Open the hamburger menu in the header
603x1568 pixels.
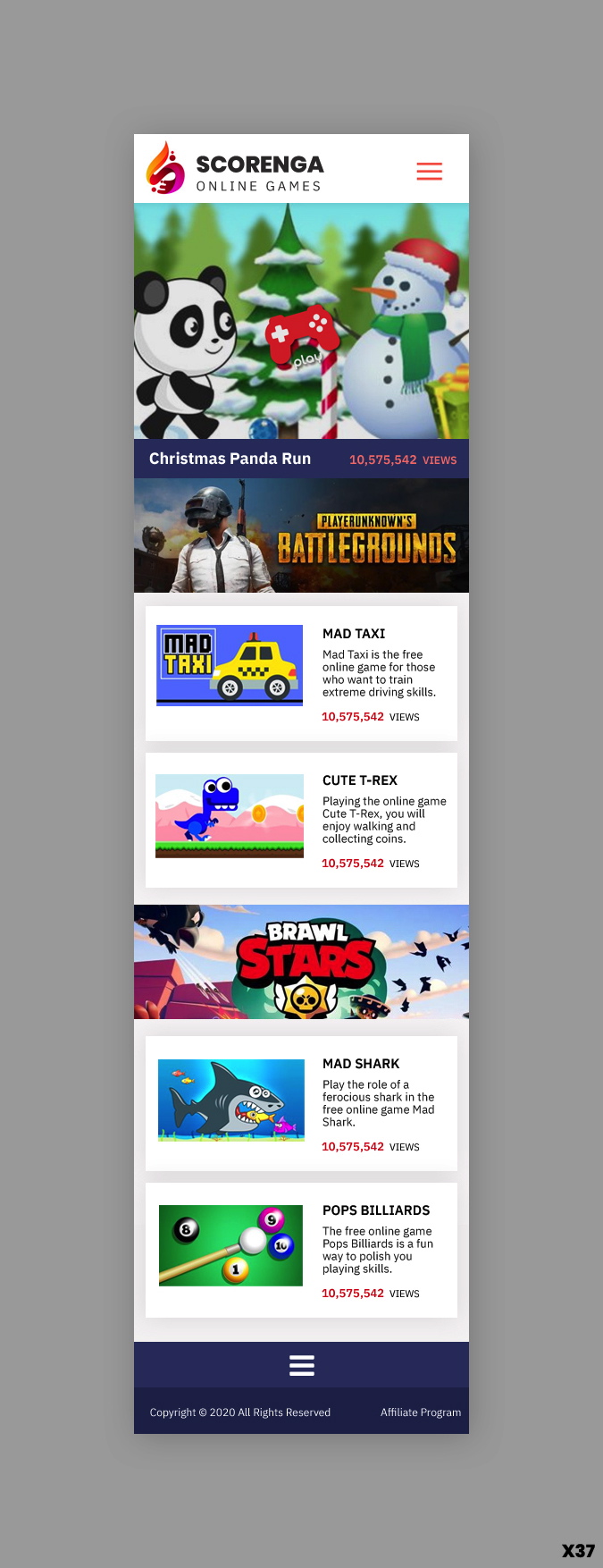[429, 171]
